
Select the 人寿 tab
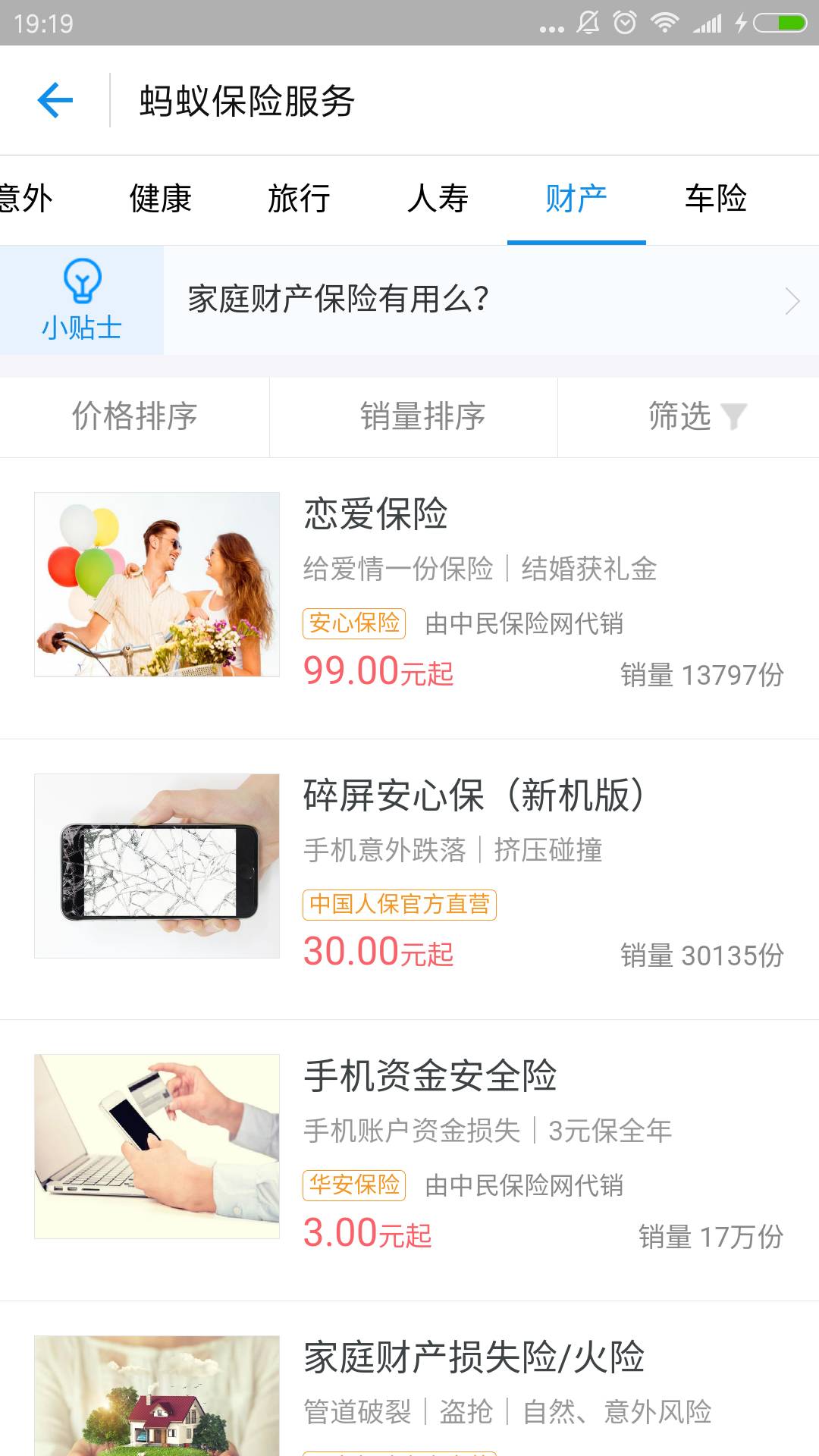(x=438, y=199)
